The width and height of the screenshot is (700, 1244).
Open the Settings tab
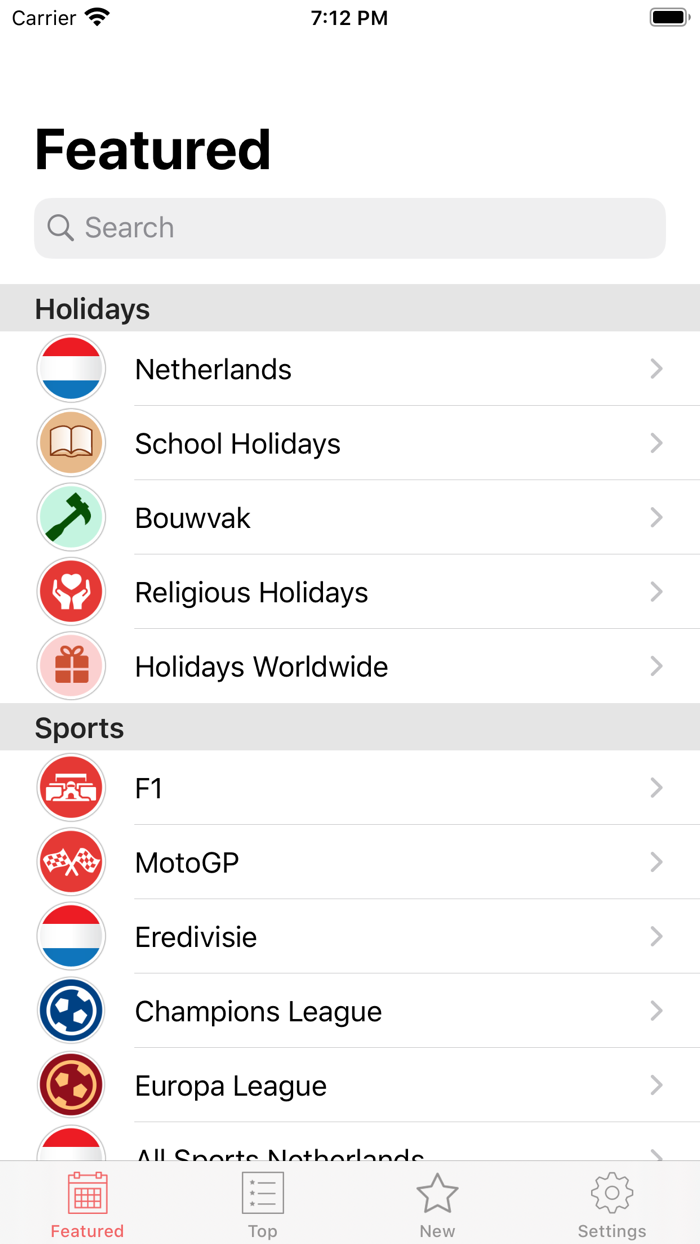click(x=612, y=1204)
